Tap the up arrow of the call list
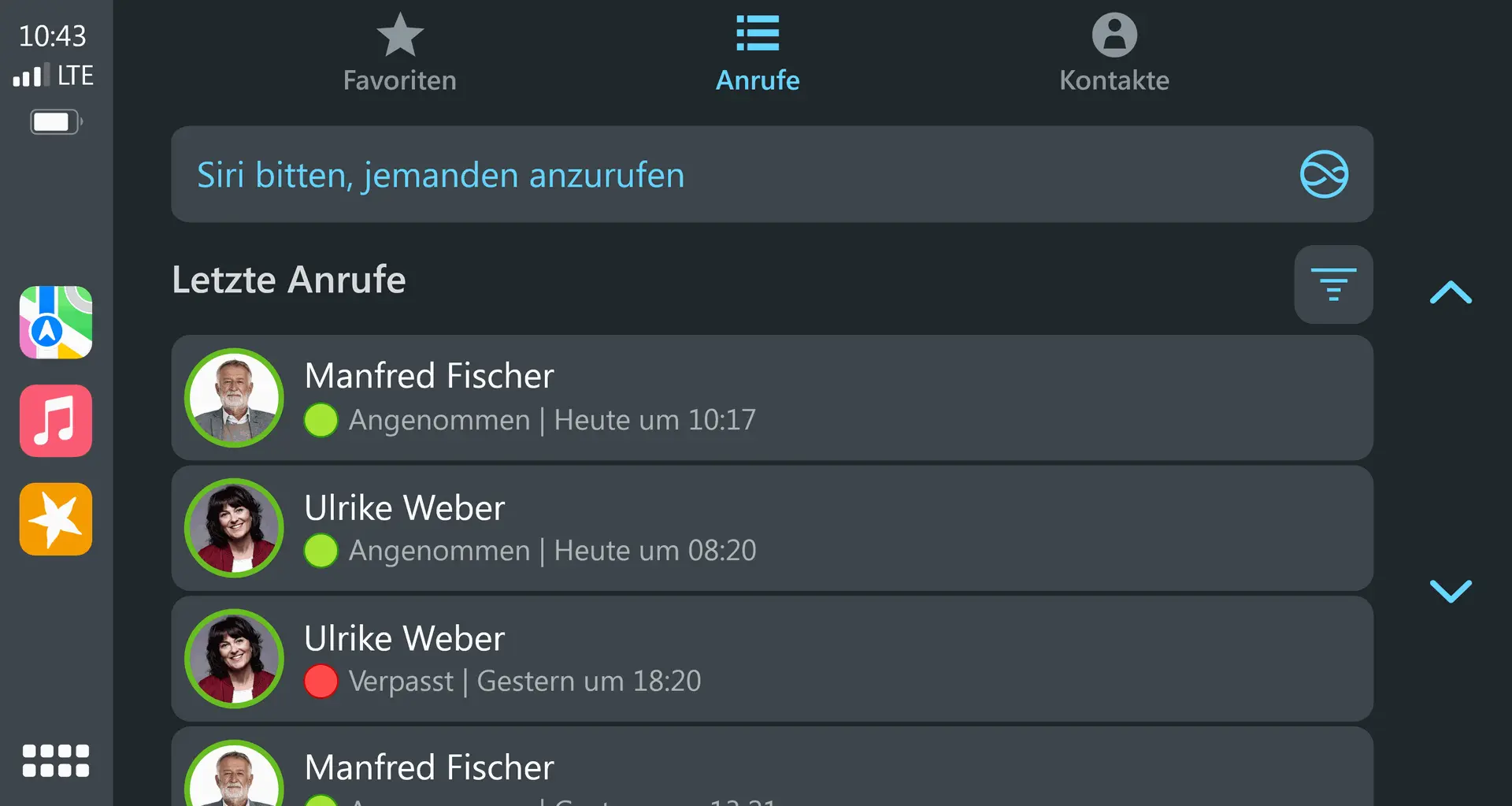 1450,293
